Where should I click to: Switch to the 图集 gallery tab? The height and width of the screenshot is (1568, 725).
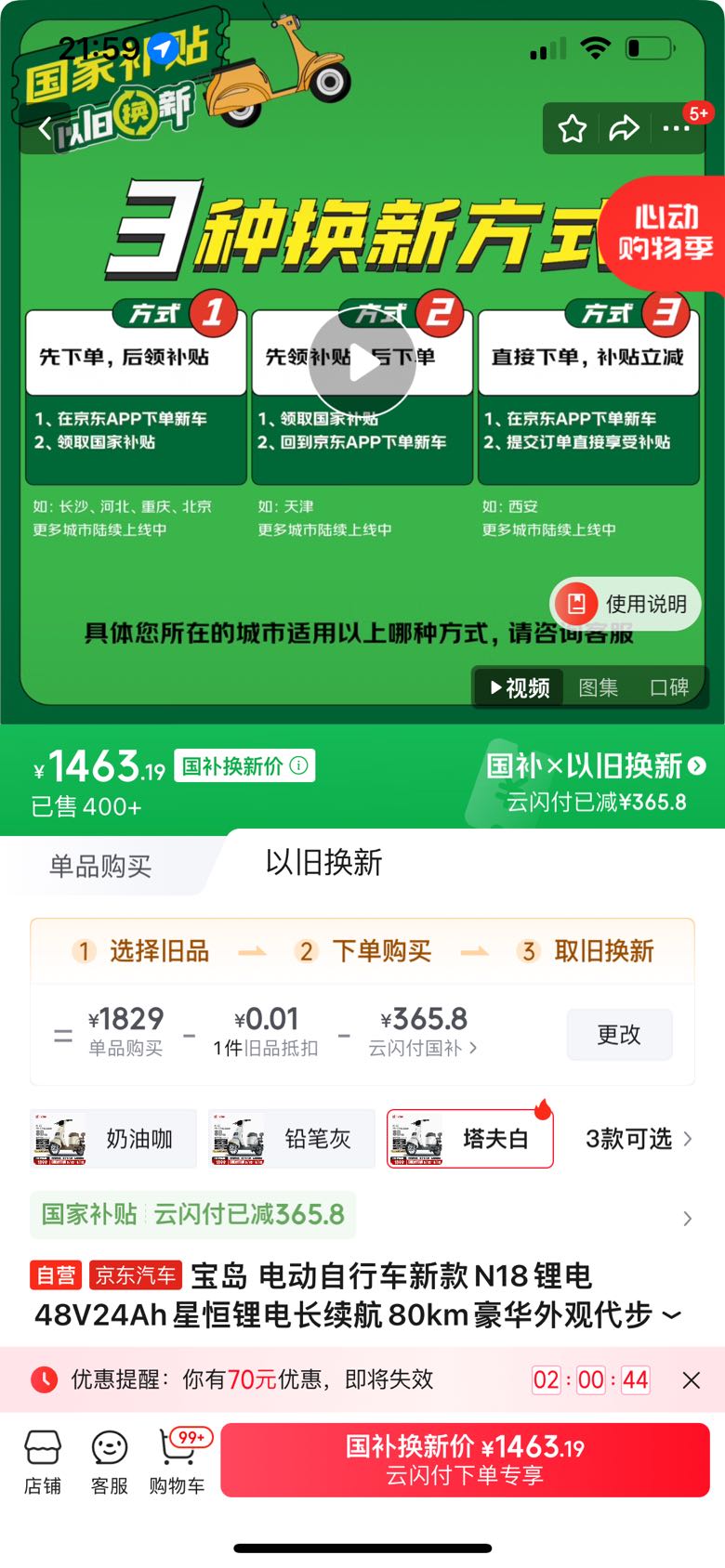click(598, 687)
